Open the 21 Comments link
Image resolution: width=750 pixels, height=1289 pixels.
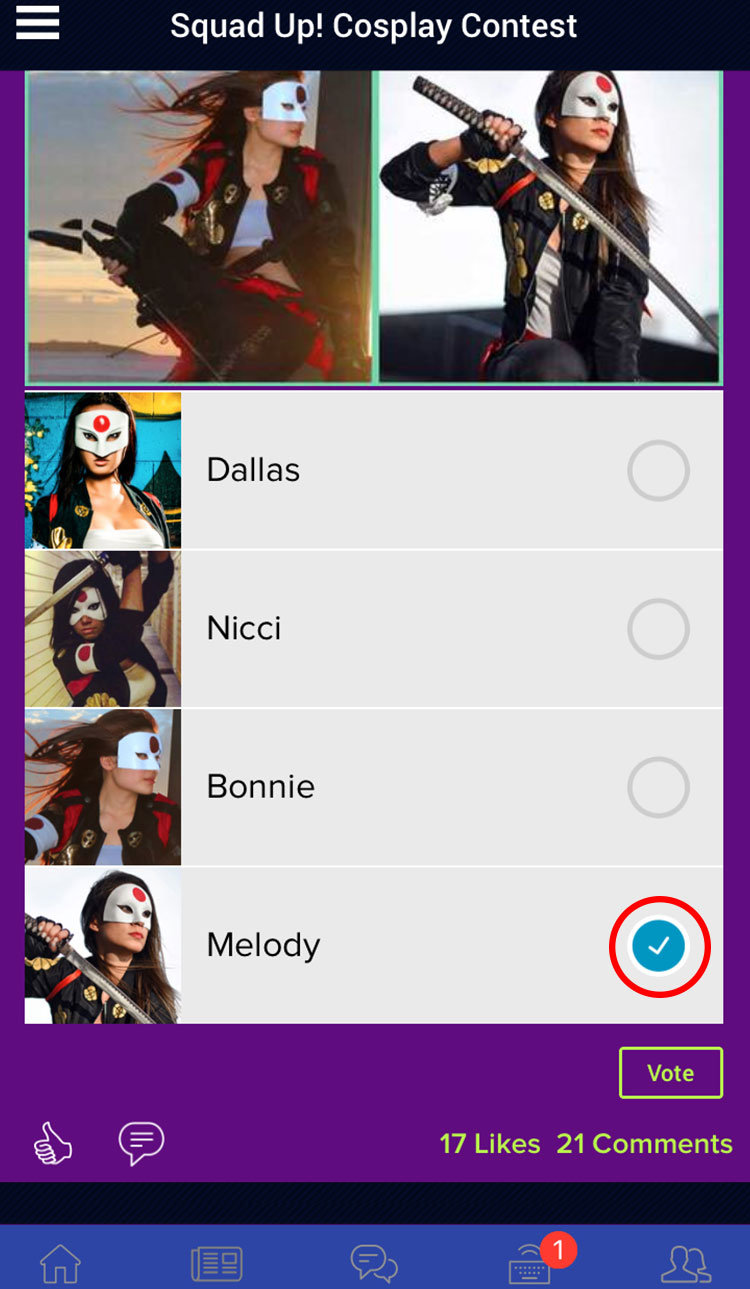pyautogui.click(x=644, y=1144)
